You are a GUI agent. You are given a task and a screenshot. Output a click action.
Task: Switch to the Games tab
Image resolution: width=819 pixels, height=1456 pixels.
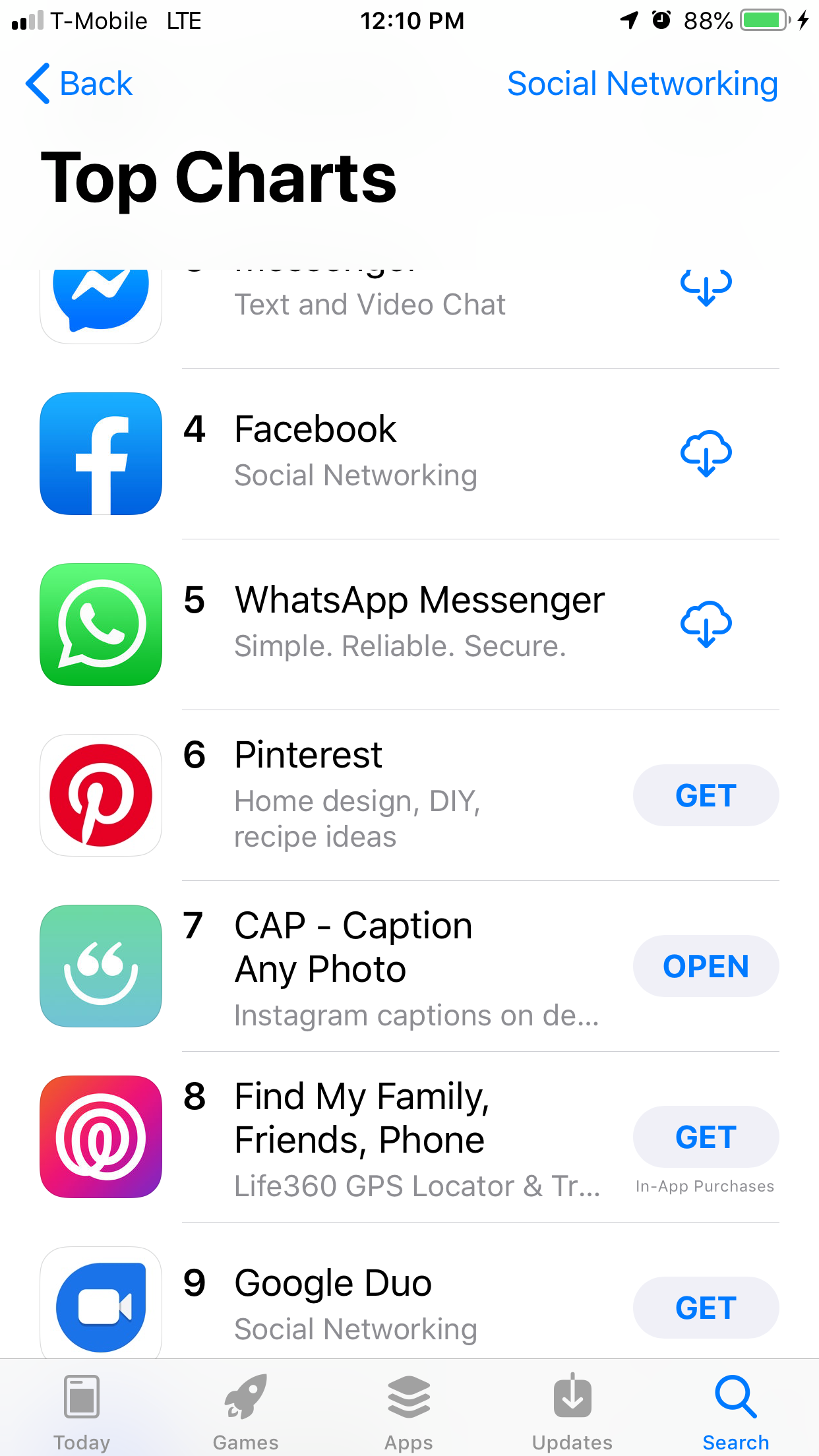[245, 1411]
